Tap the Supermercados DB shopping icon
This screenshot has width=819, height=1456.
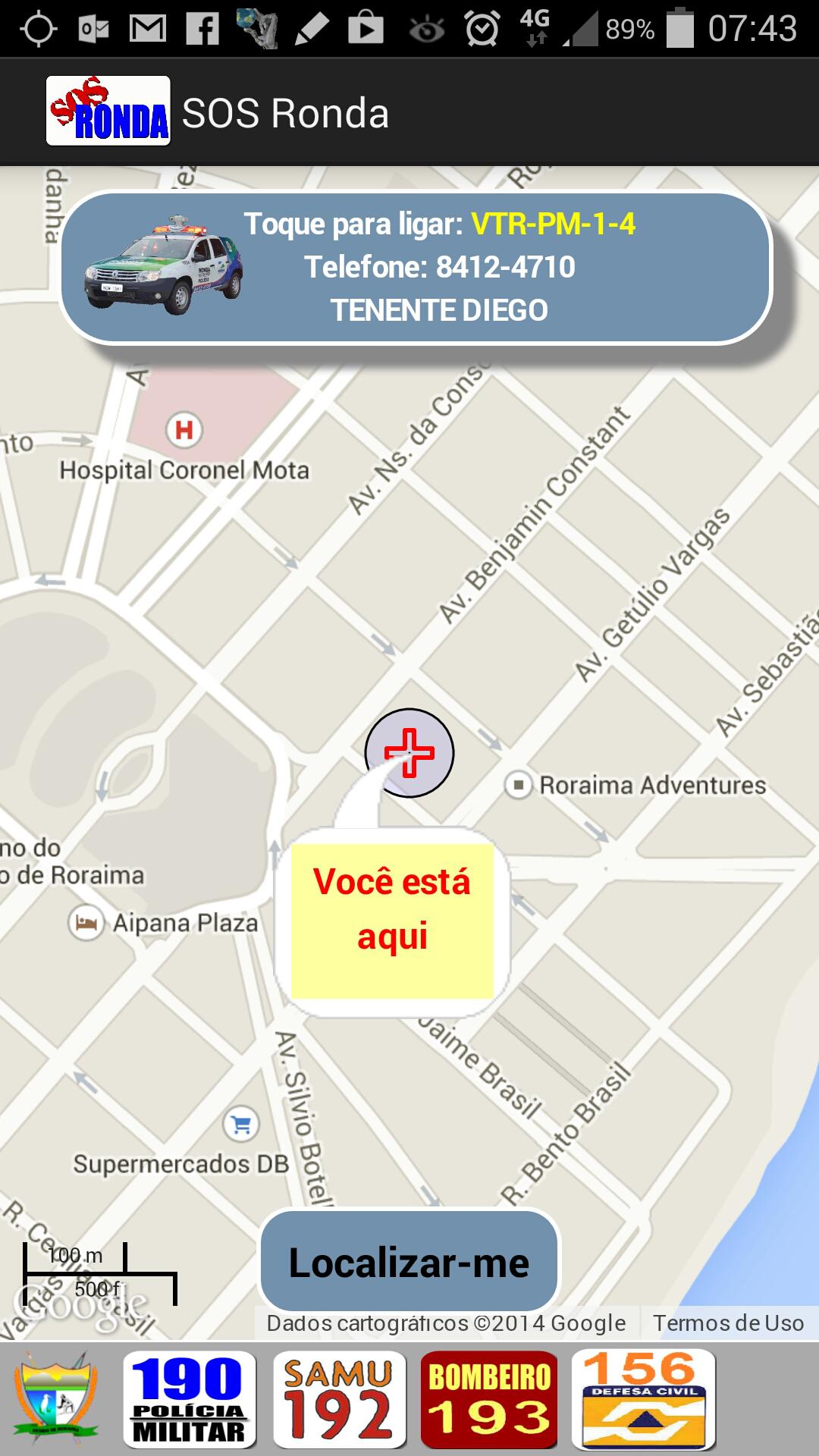pos(241,1122)
